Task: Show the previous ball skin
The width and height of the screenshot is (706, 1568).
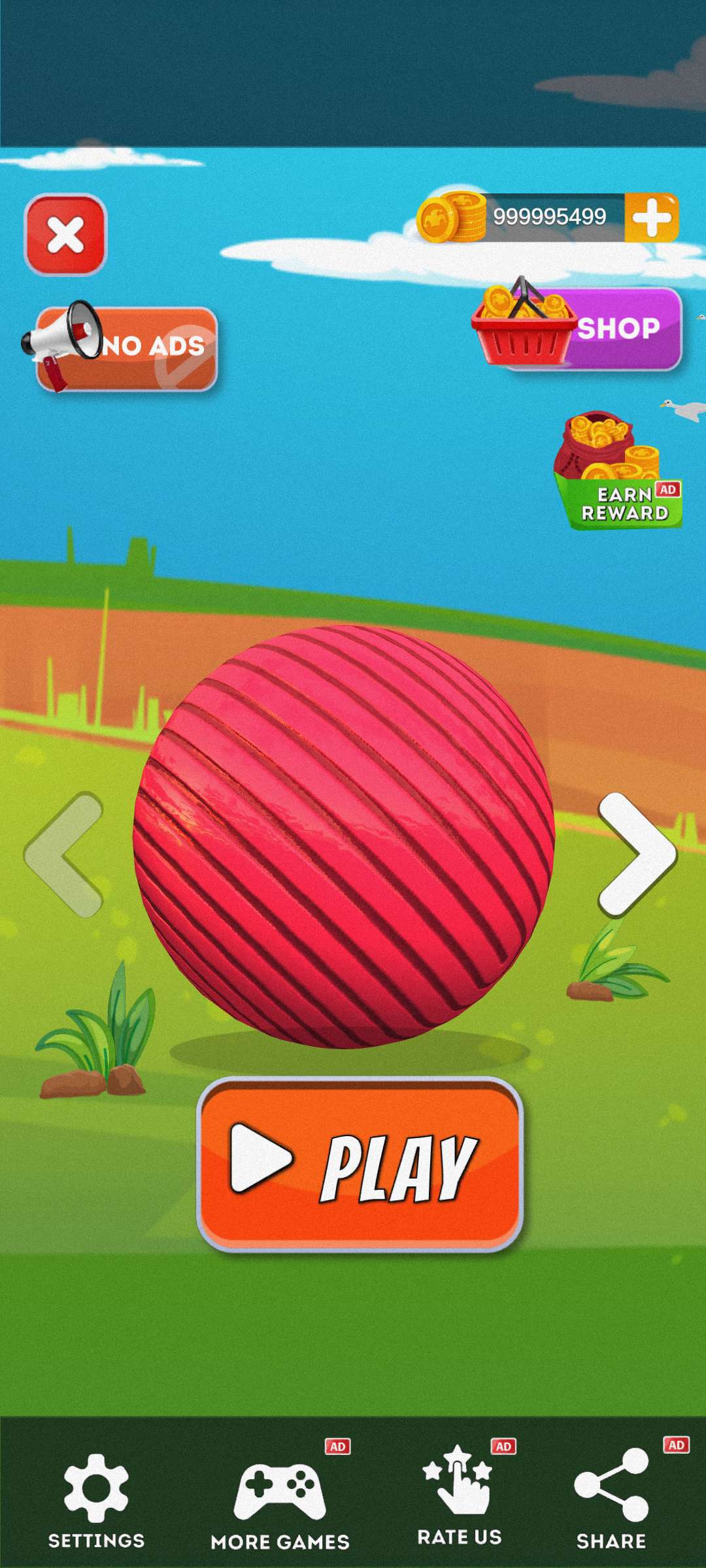Action: pos(64,854)
